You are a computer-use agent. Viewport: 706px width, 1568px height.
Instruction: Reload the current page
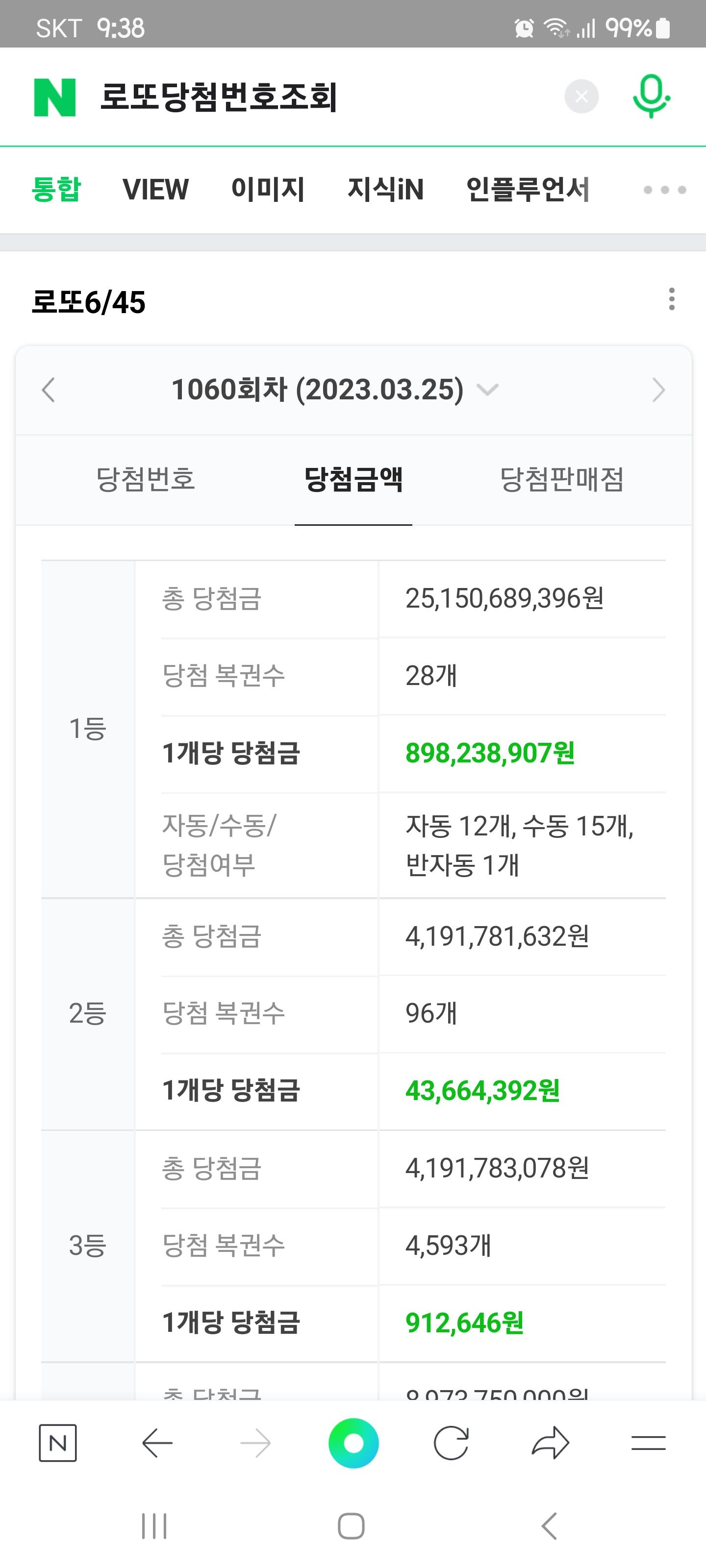click(x=451, y=1443)
